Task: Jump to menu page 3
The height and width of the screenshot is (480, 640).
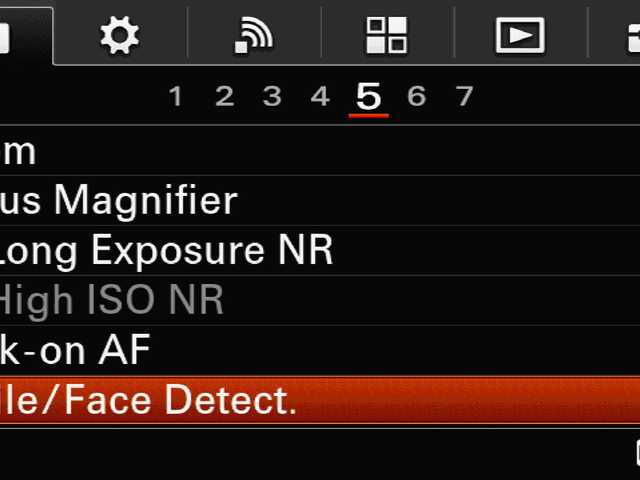Action: click(272, 96)
